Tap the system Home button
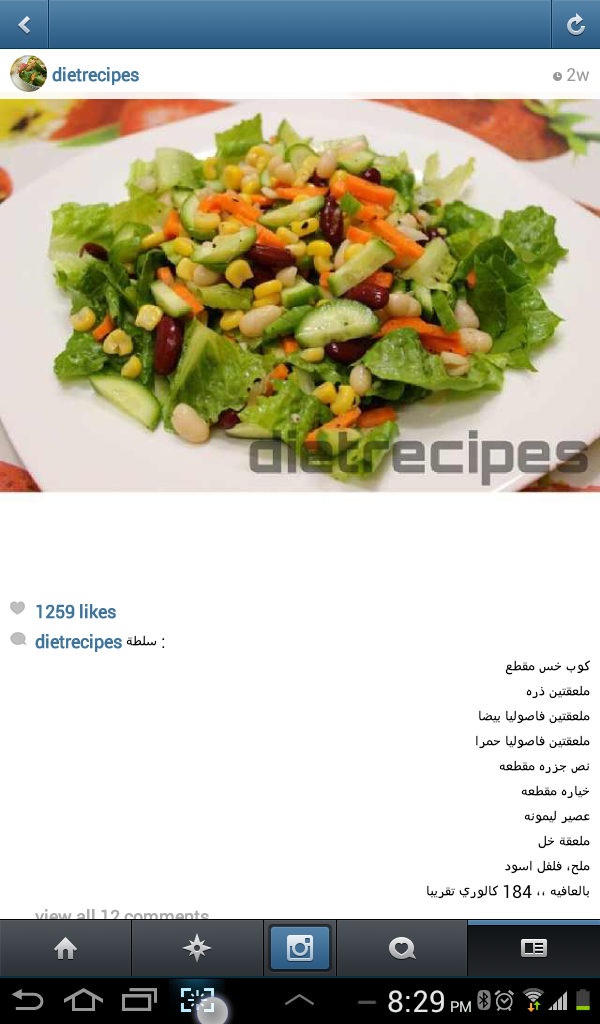This screenshot has height=1024, width=600. (83, 1000)
